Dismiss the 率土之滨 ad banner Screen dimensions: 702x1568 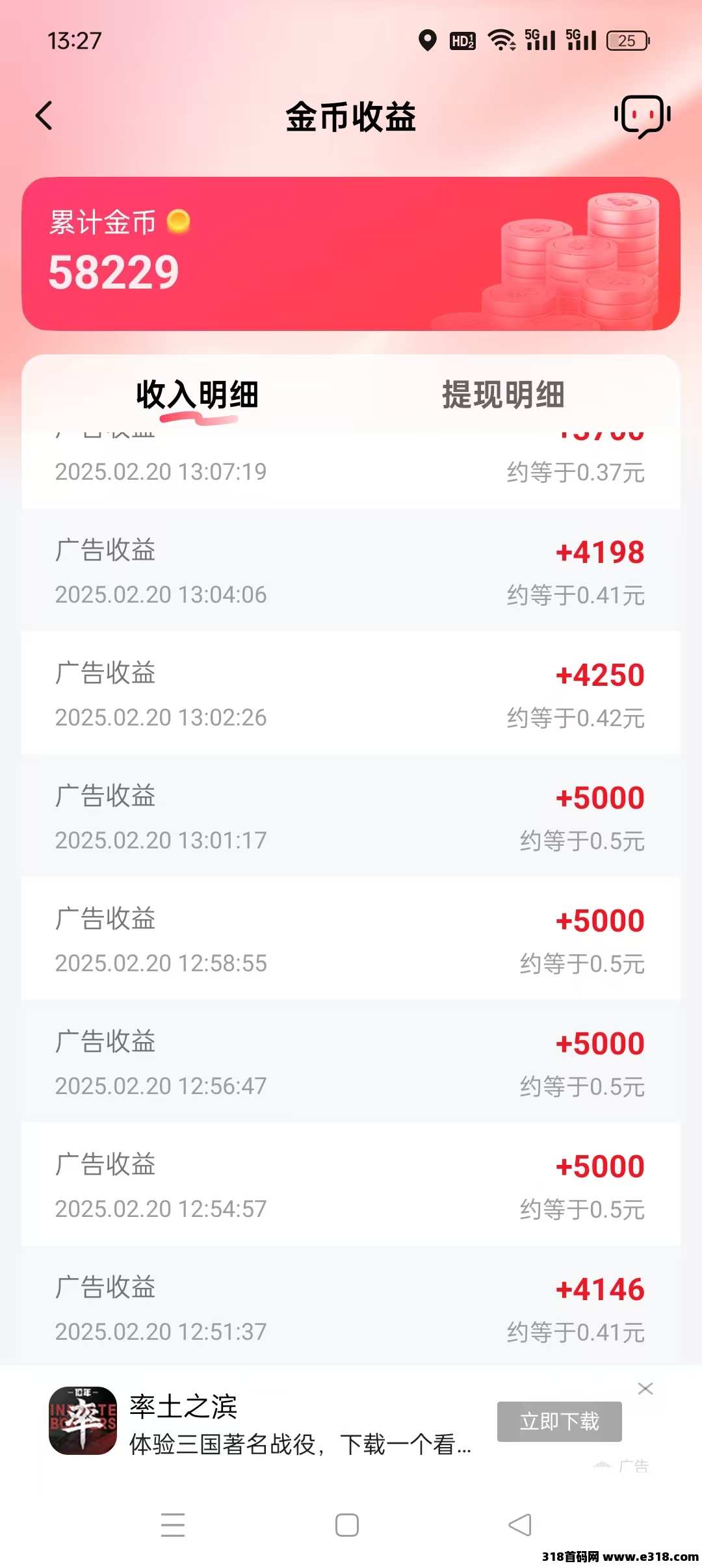(x=645, y=1388)
